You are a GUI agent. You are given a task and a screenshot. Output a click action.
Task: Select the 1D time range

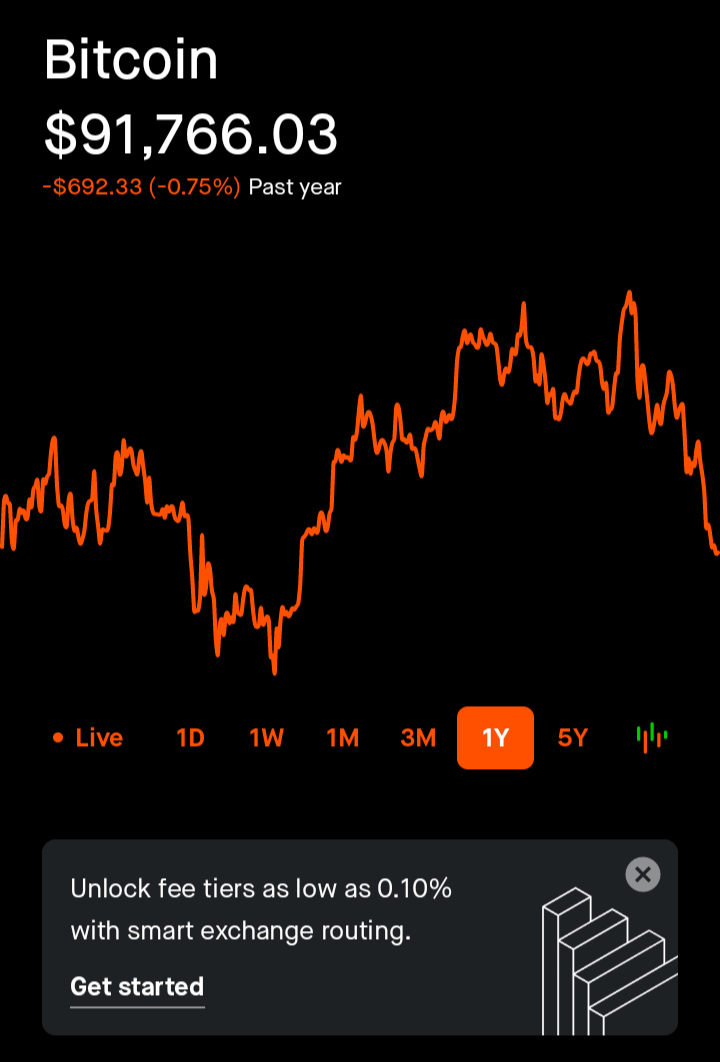[190, 738]
